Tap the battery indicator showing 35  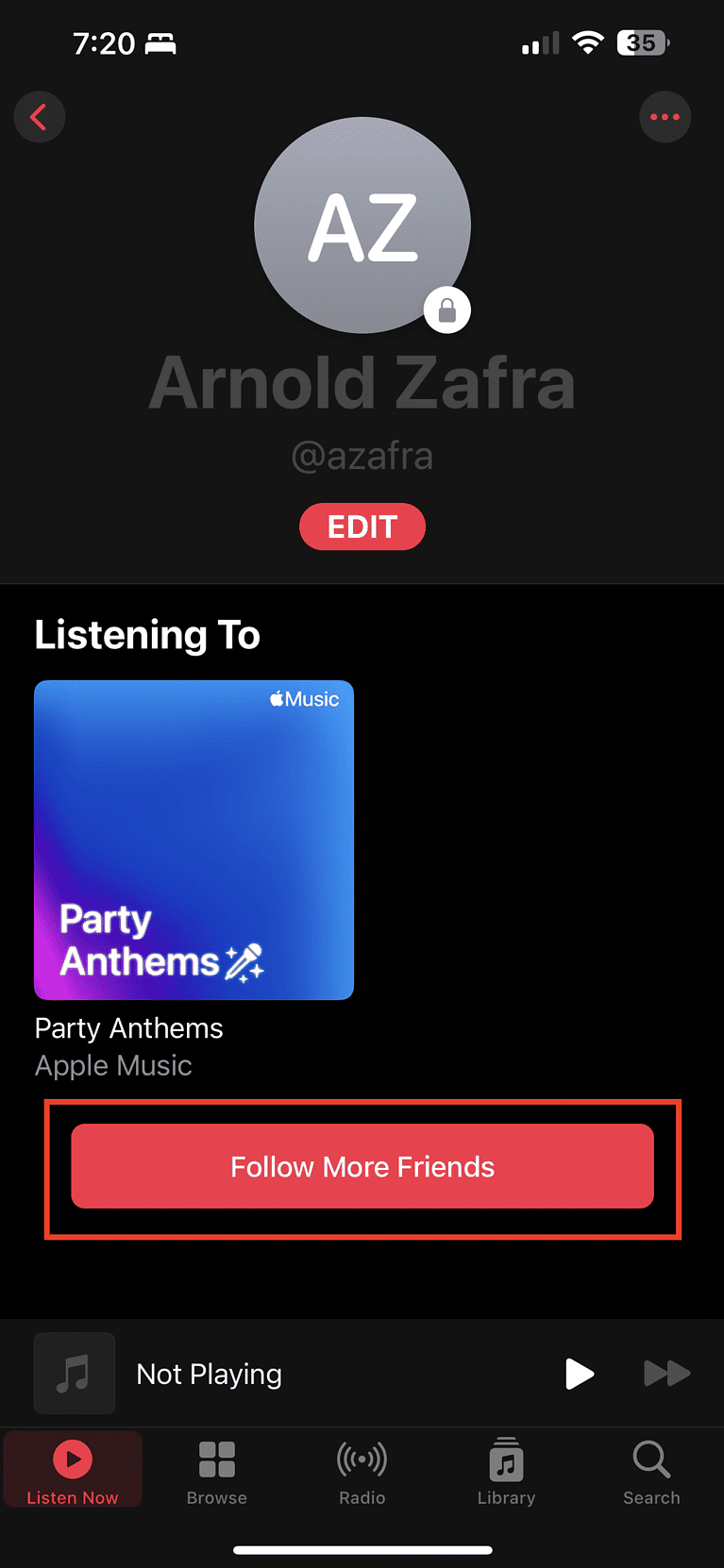coord(641,42)
